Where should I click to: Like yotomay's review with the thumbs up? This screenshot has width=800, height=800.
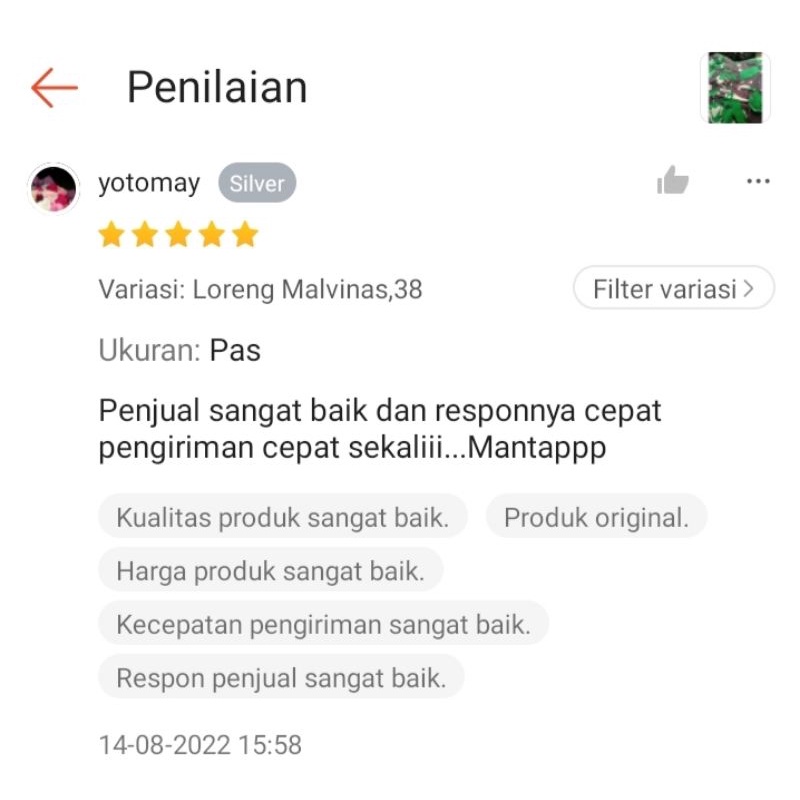pos(673,181)
